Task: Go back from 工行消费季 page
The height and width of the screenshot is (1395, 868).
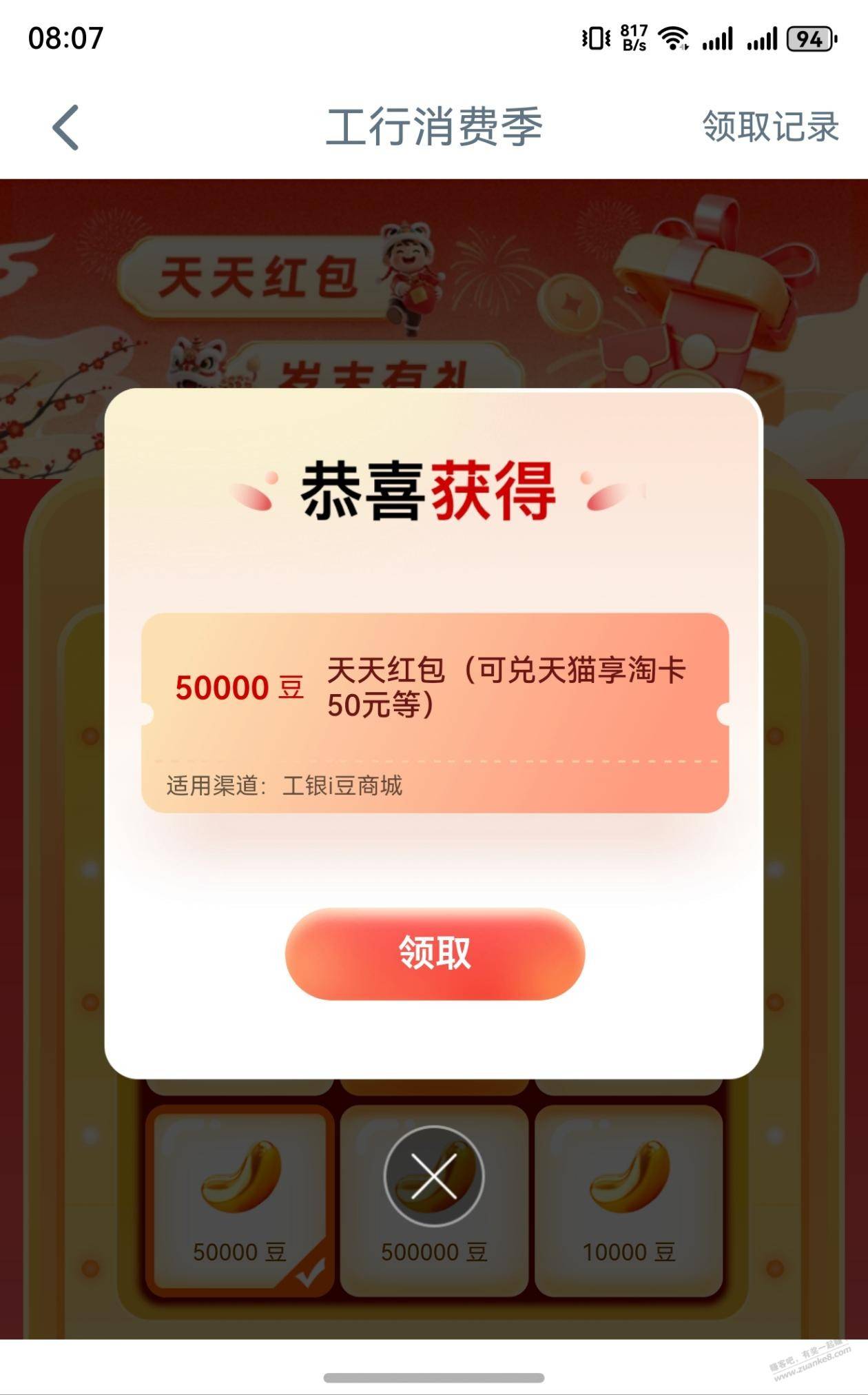Action: click(x=66, y=128)
